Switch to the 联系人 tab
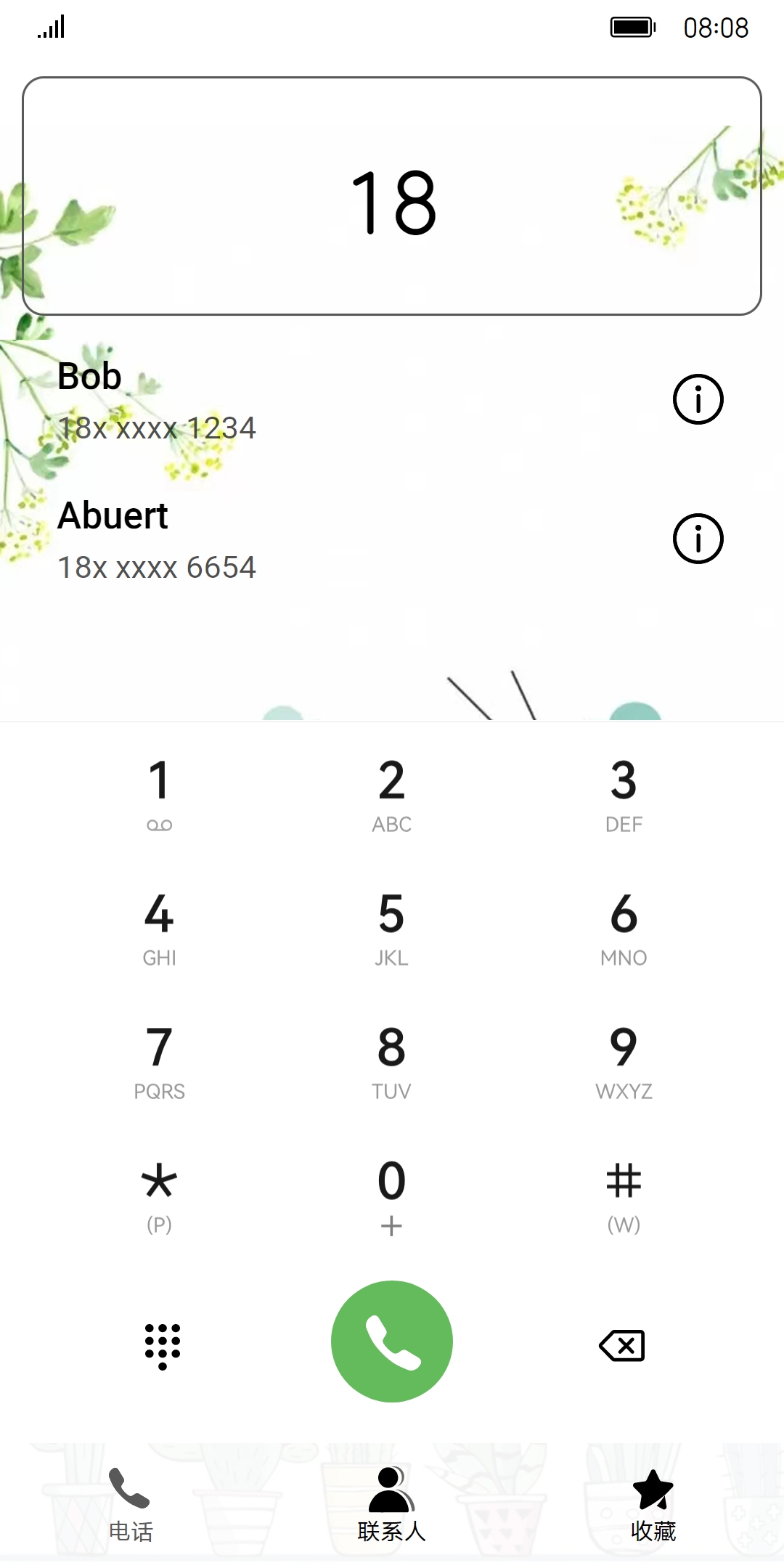Image resolution: width=784 pixels, height=1568 pixels. (391, 1504)
